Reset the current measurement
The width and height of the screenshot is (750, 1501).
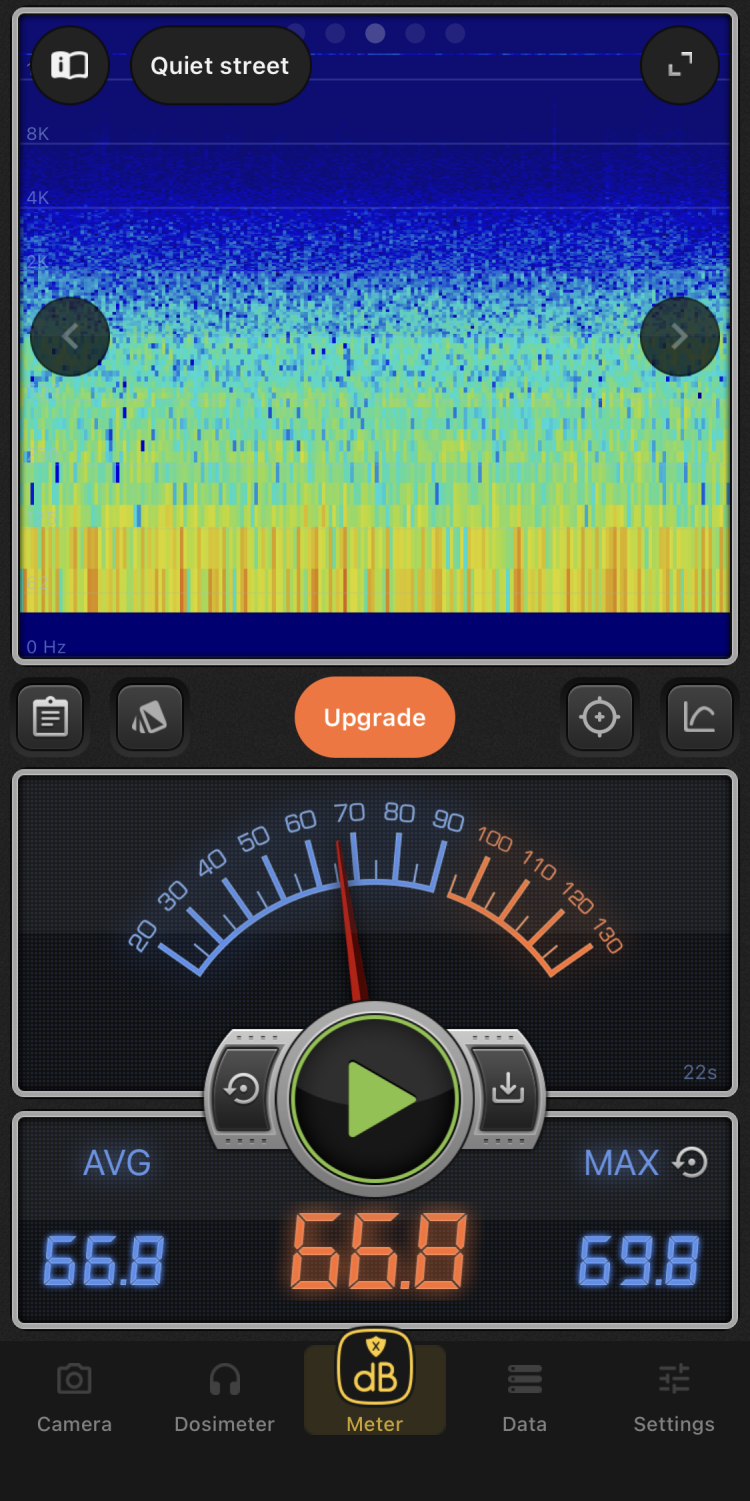(243, 1088)
